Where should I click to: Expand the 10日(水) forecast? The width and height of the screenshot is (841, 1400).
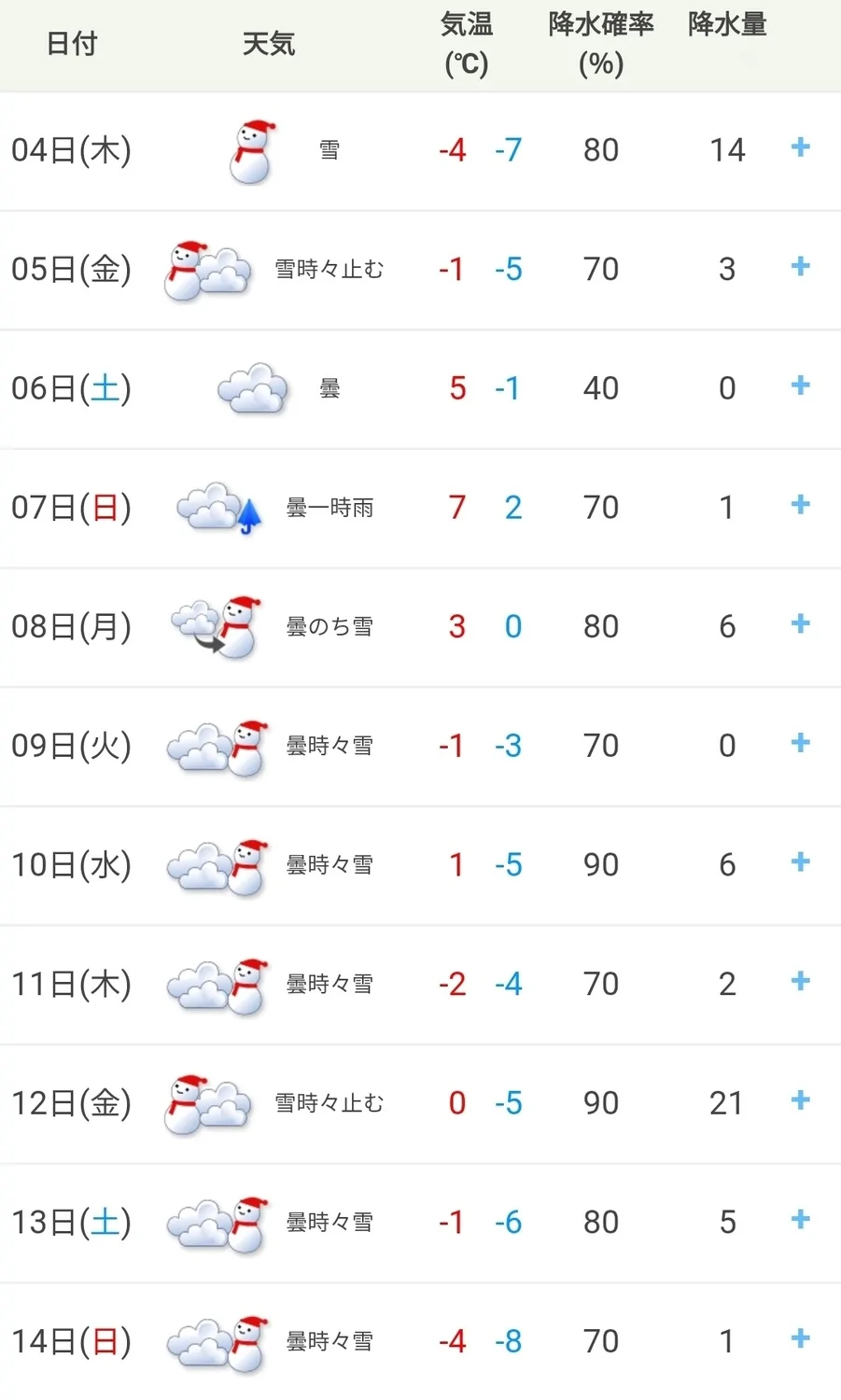click(x=800, y=862)
